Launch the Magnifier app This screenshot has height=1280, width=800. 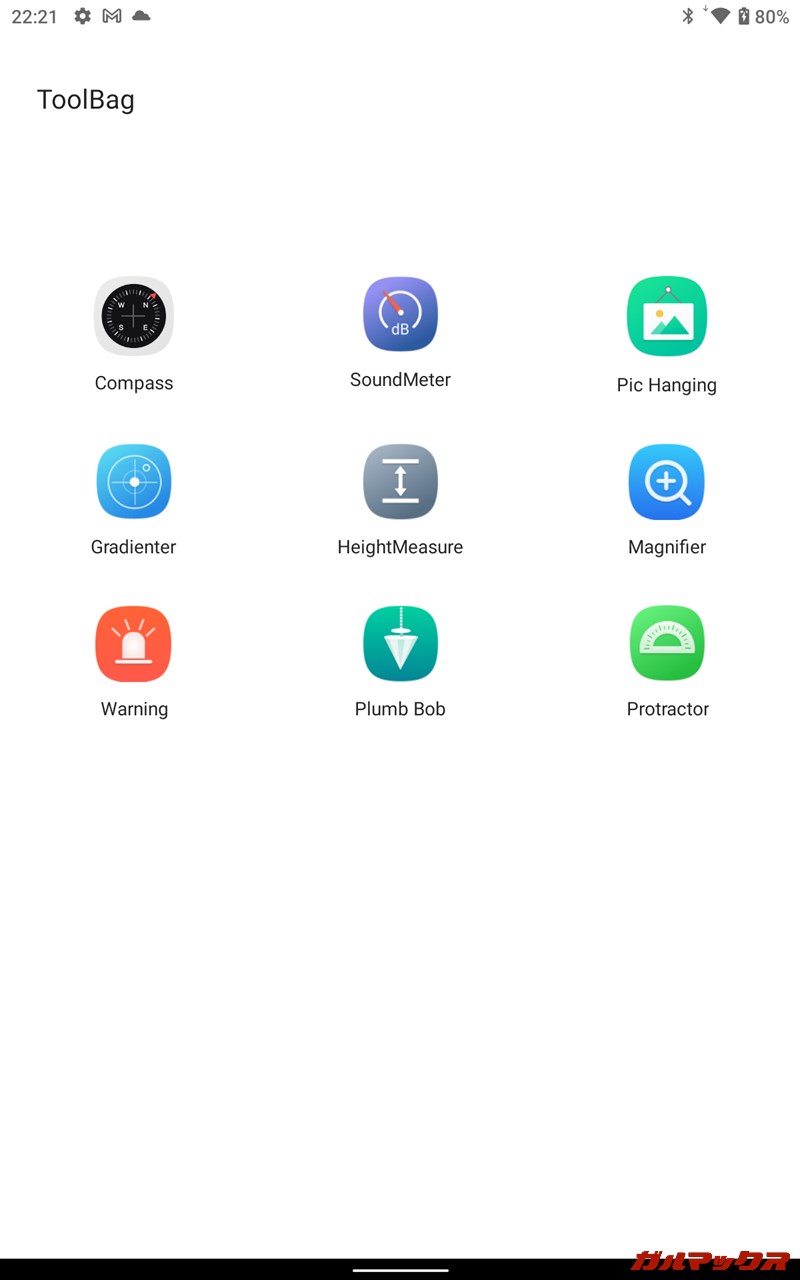point(666,481)
